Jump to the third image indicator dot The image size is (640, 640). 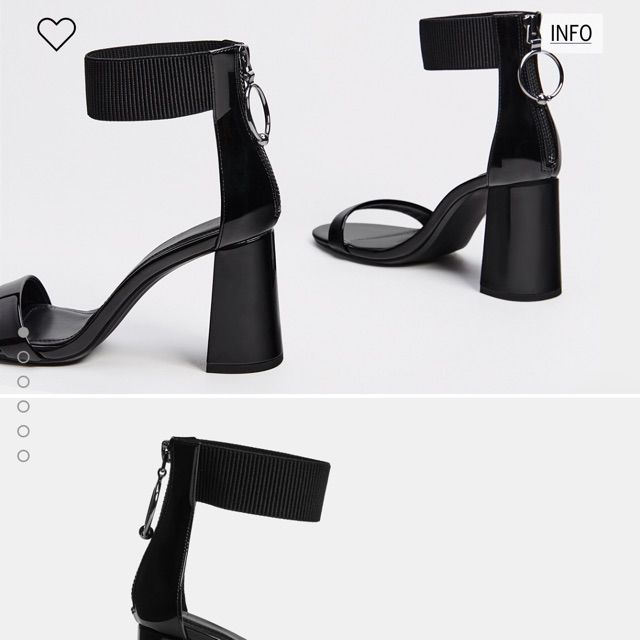tap(23, 381)
